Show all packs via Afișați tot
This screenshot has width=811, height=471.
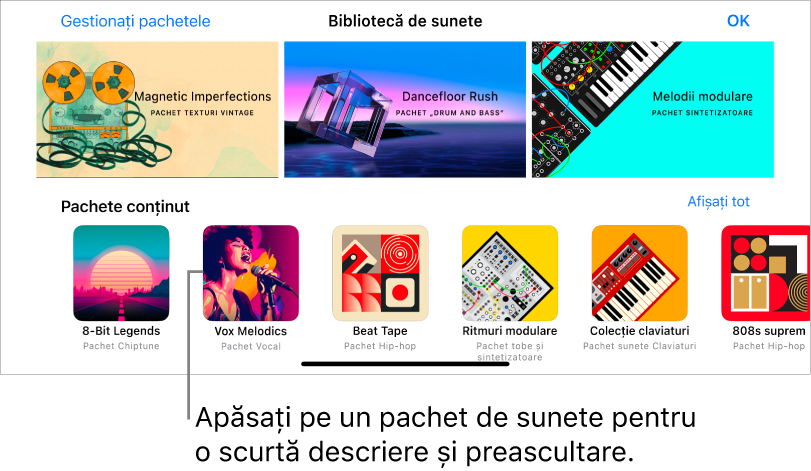tap(718, 202)
